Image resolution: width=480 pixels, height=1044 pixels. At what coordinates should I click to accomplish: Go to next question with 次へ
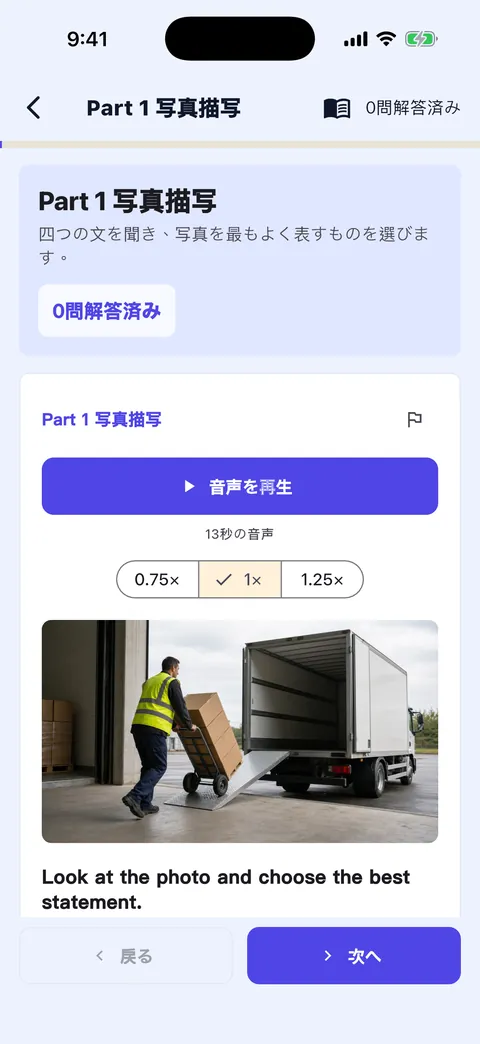click(x=354, y=955)
